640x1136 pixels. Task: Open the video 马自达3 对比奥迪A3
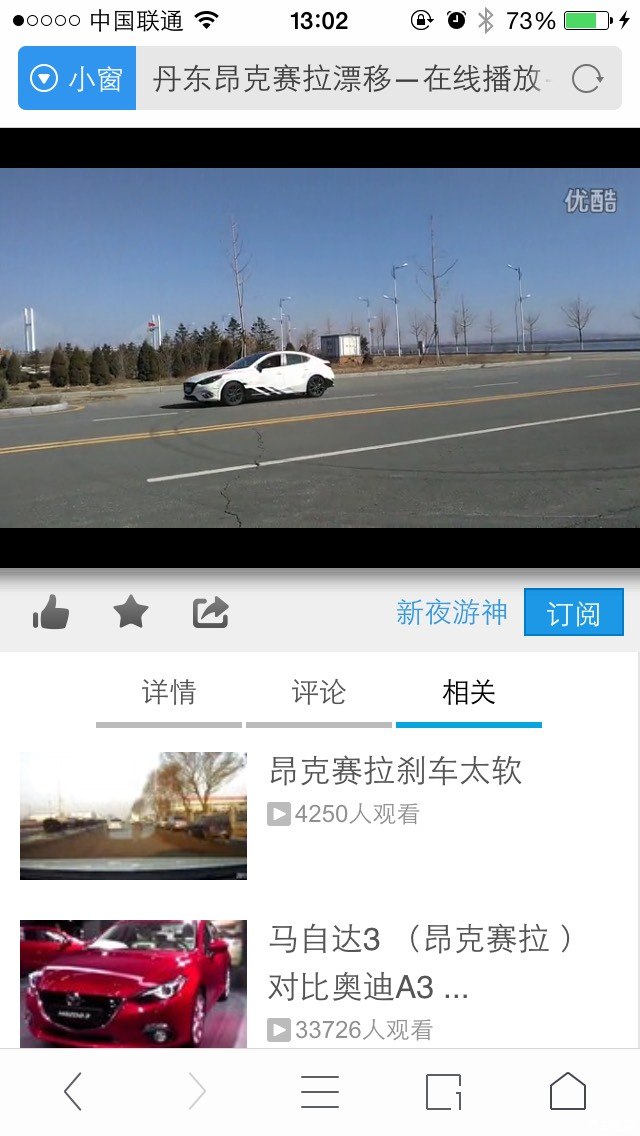(420, 963)
